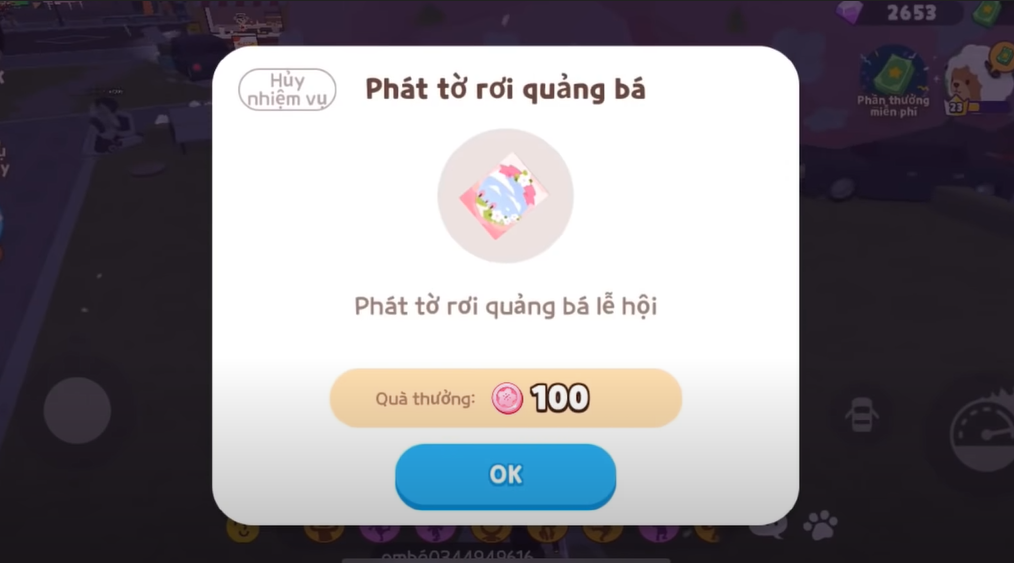Screen dimensions: 1014x563
Task: Cancel the mission via Hủy nhiệm vụ
Action: pyautogui.click(x=287, y=90)
